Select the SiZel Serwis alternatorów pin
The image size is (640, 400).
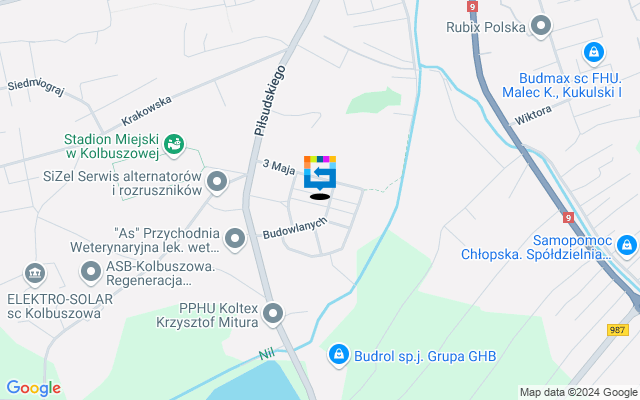(x=217, y=182)
